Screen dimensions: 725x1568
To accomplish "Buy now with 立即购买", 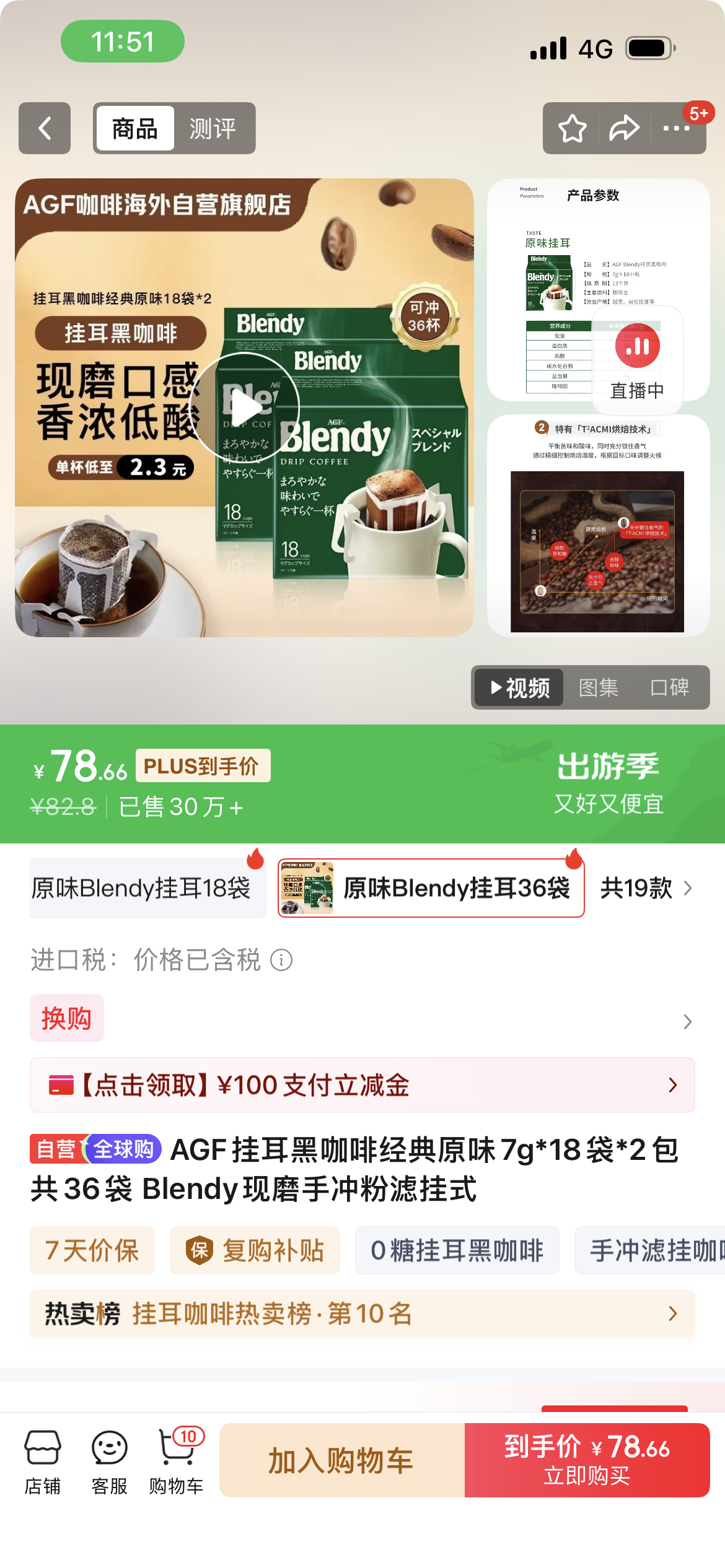I will coord(587,1461).
